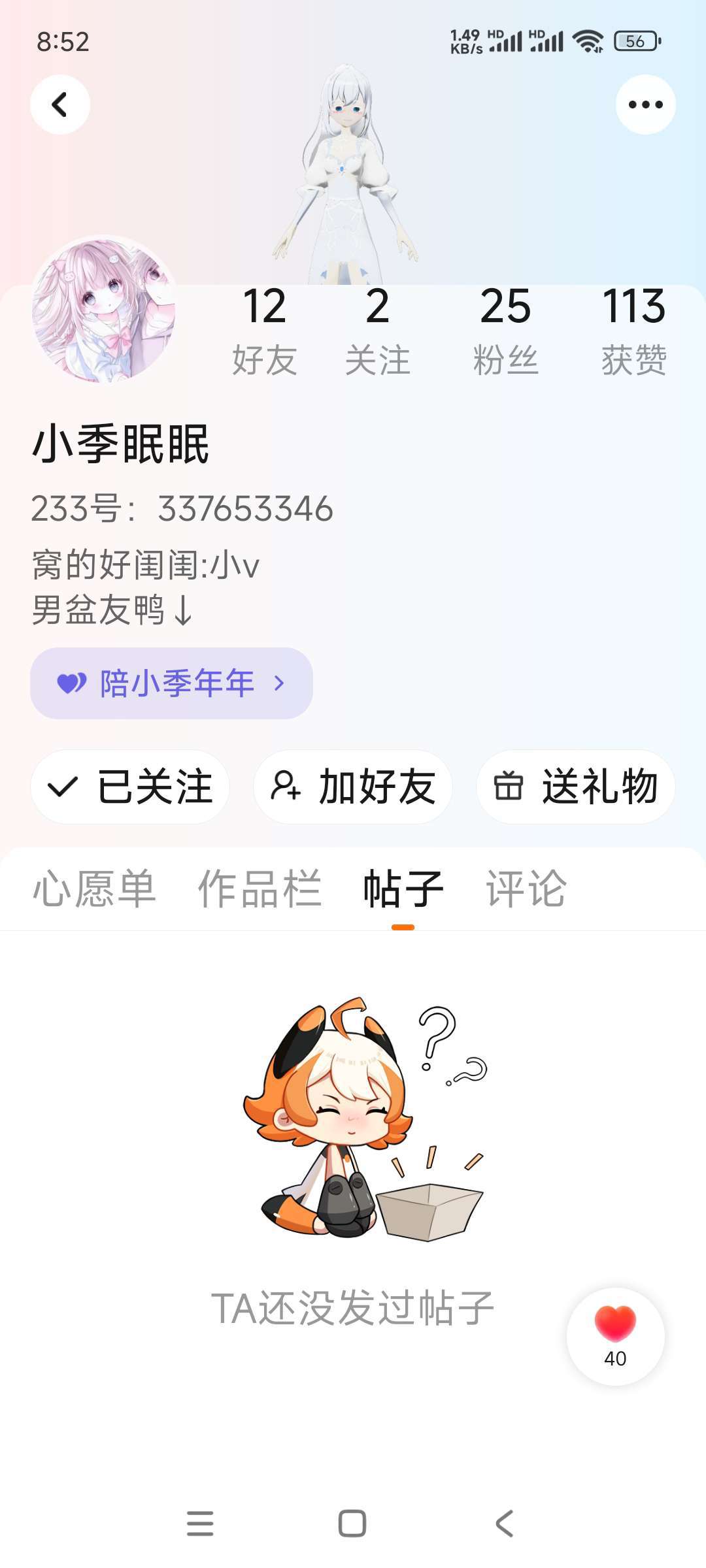Switch to the 评论 tab
706x1568 pixels.
pyautogui.click(x=526, y=889)
